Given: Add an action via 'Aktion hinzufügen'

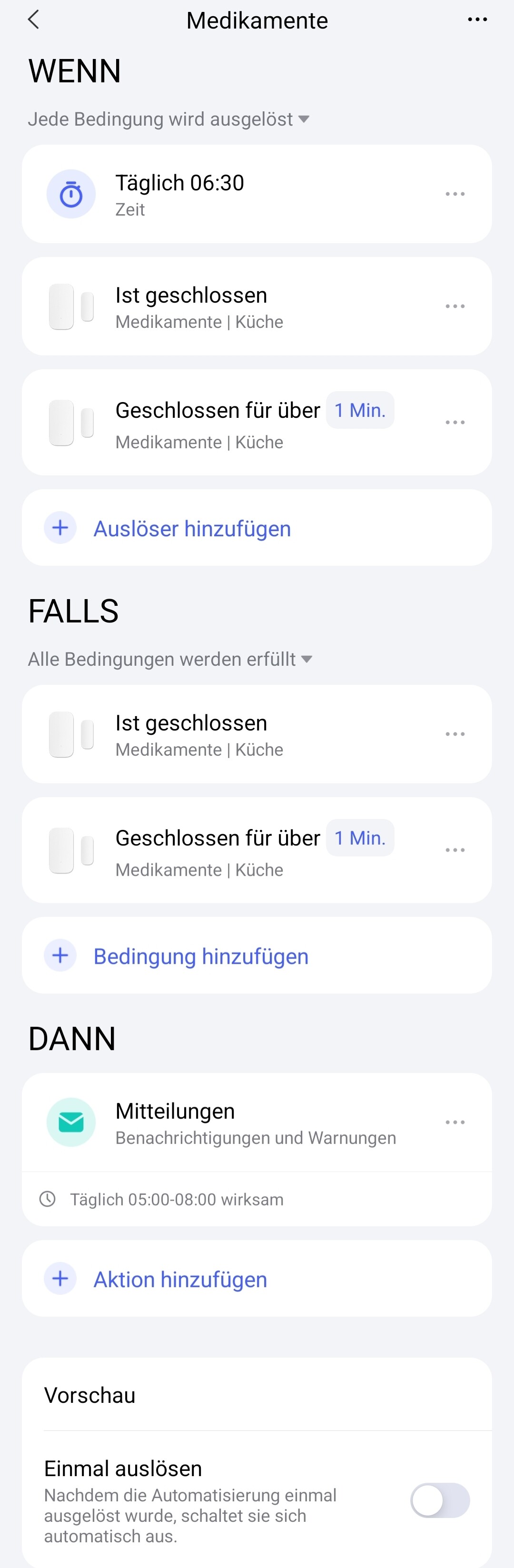Looking at the screenshot, I should click(x=179, y=1280).
